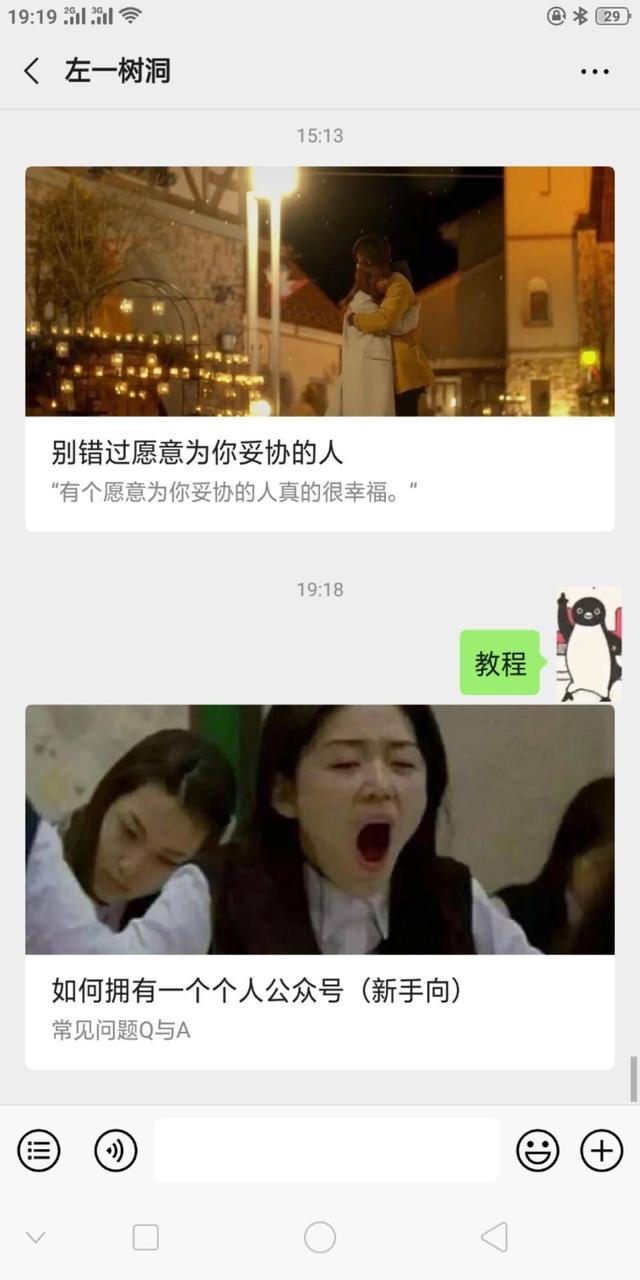This screenshot has height=1280, width=640.
Task: Open the plus attachments panel
Action: [601, 1151]
